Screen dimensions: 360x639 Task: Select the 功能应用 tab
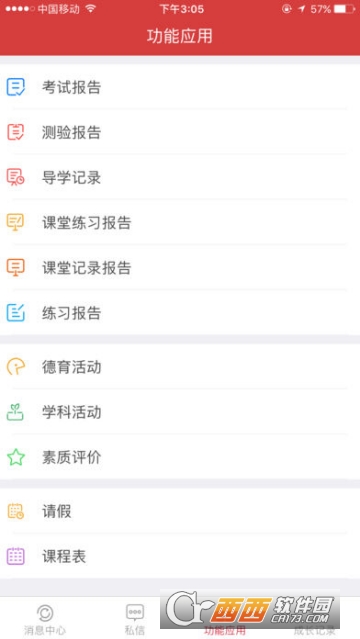(x=225, y=619)
